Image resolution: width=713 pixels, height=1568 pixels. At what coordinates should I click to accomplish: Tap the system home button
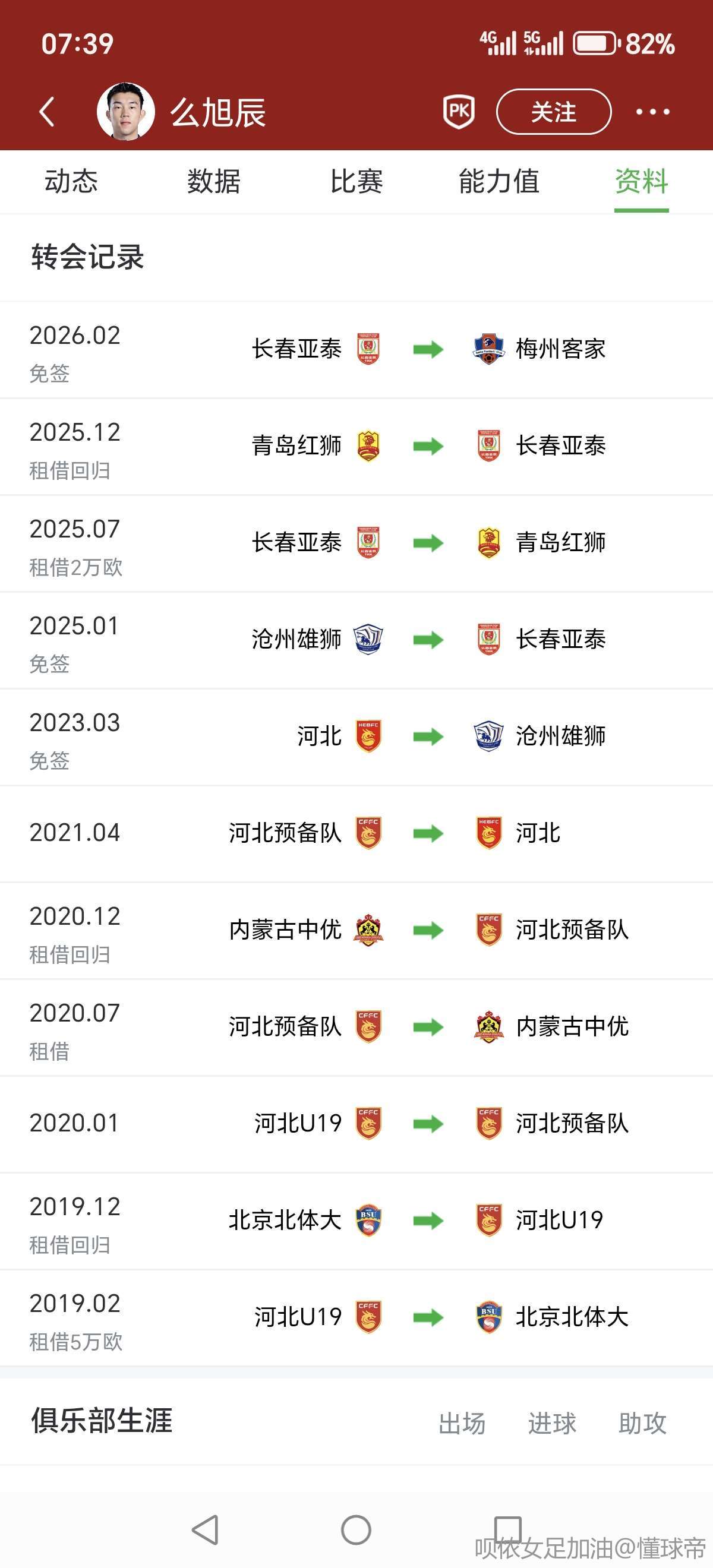[356, 1529]
